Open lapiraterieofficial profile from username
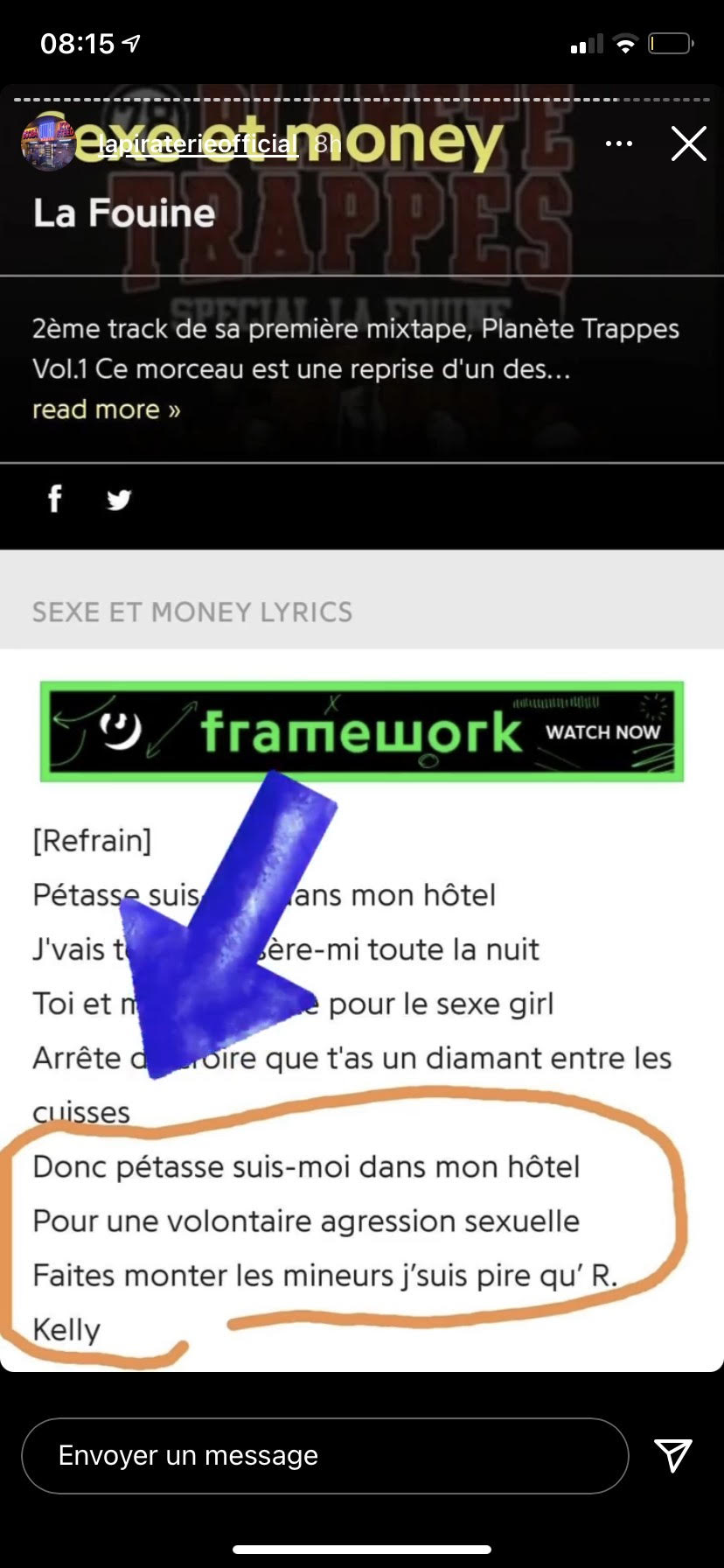This screenshot has width=724, height=1568. pos(198,143)
